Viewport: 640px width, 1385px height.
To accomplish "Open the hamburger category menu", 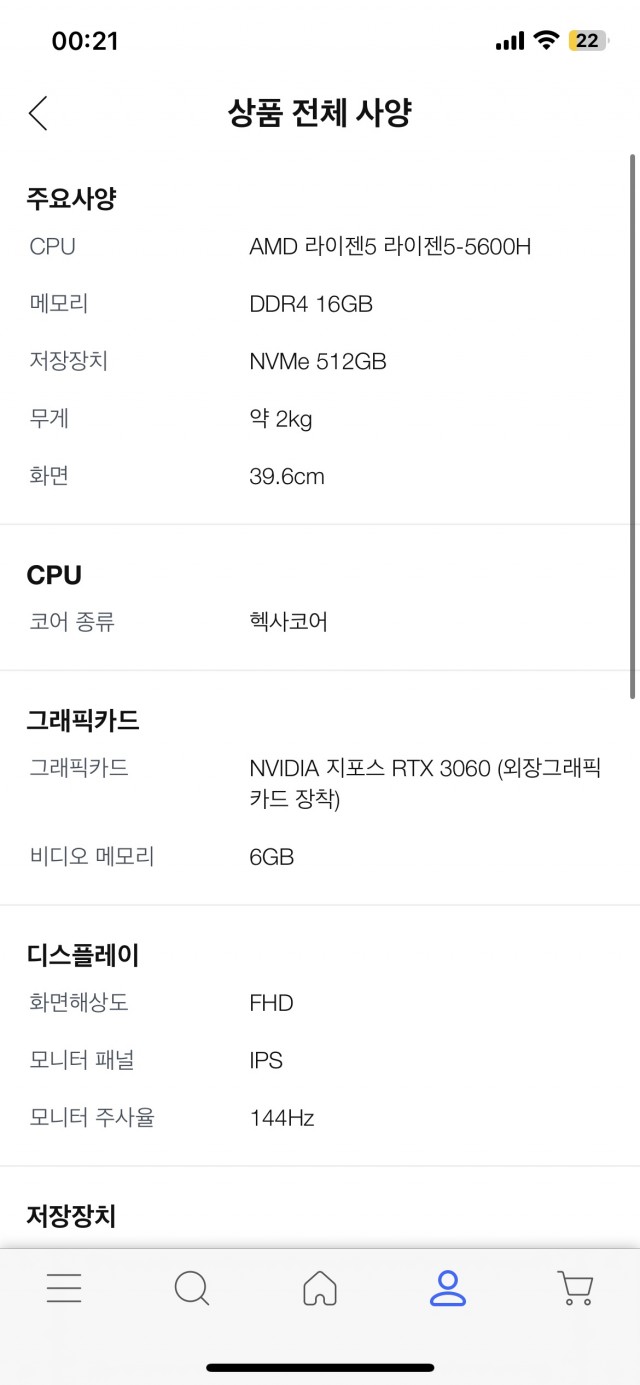I will [64, 1288].
